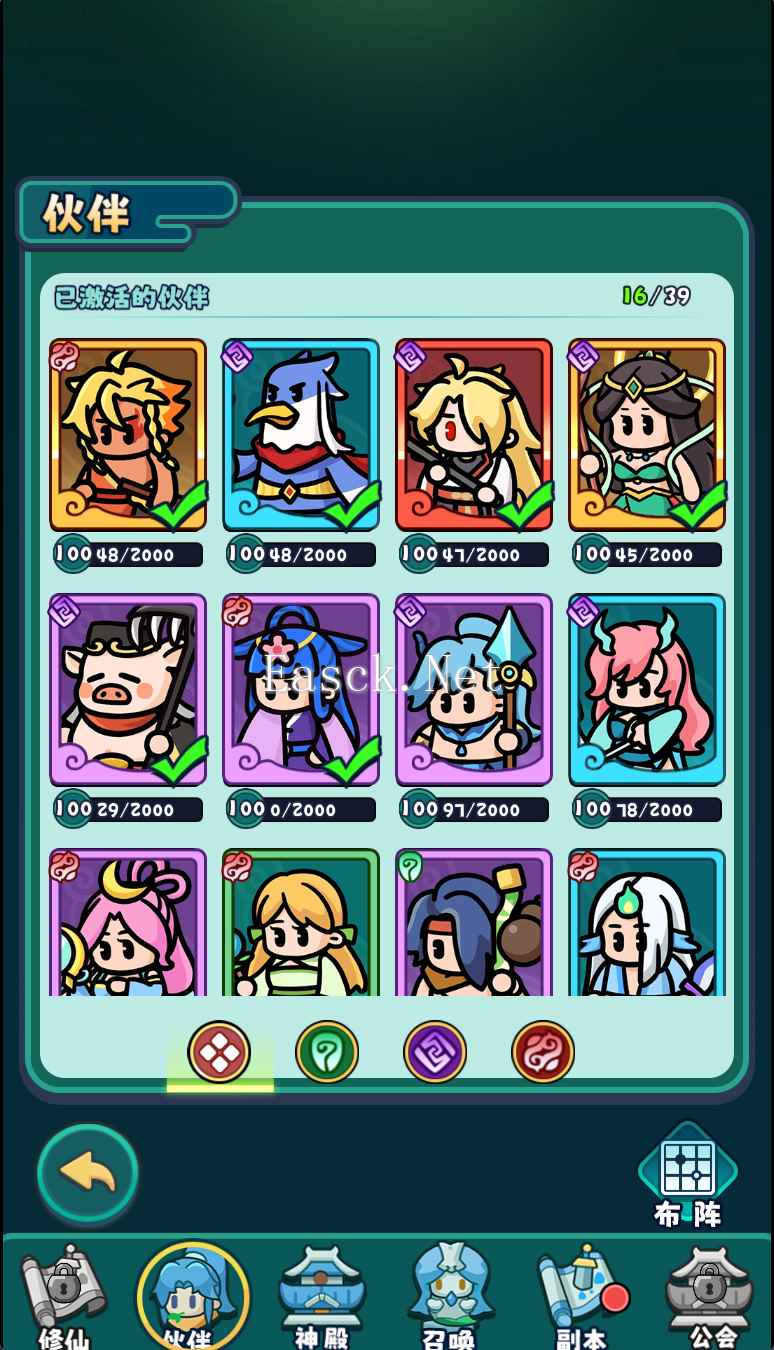Filter companions by the red cloud element

[x=543, y=1052]
